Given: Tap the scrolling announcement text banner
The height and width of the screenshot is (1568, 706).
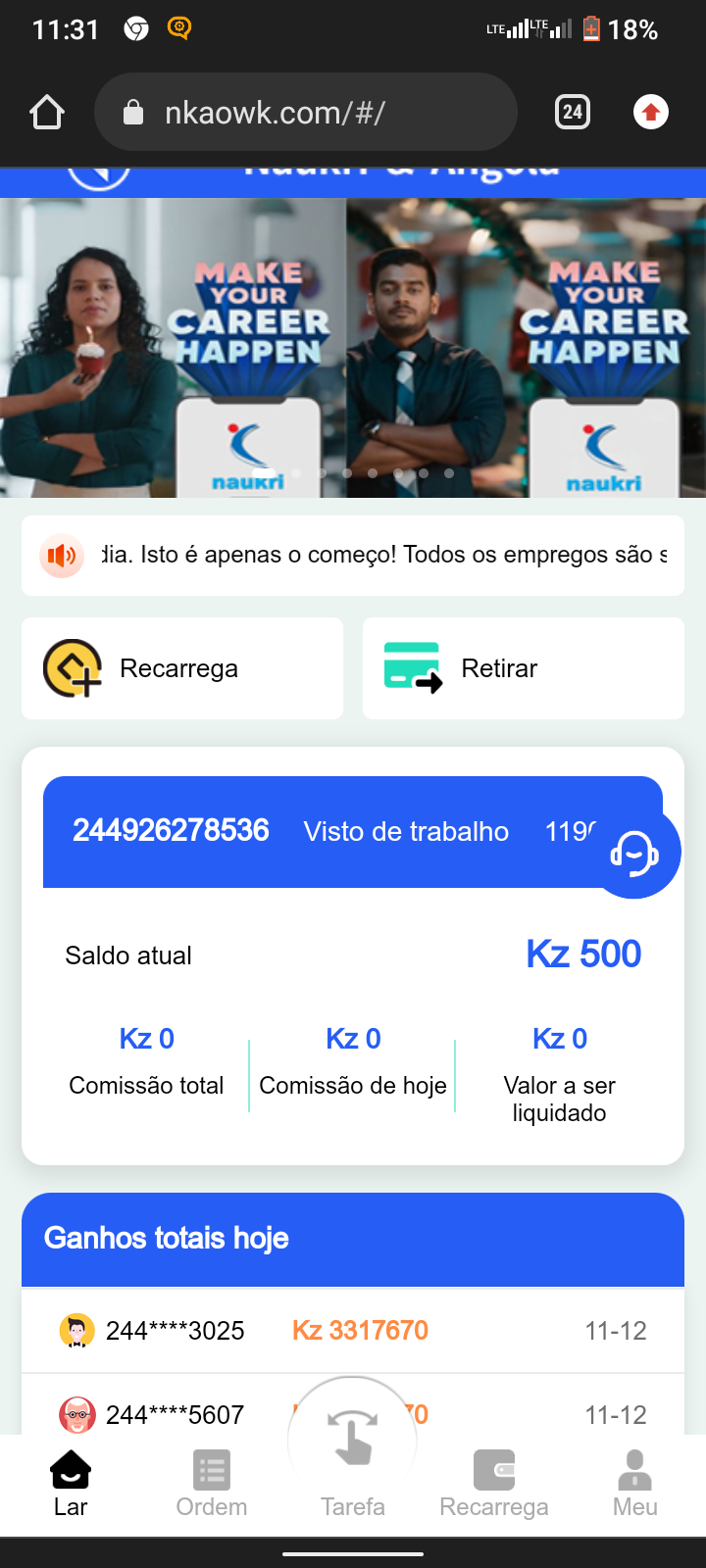Looking at the screenshot, I should (x=382, y=556).
